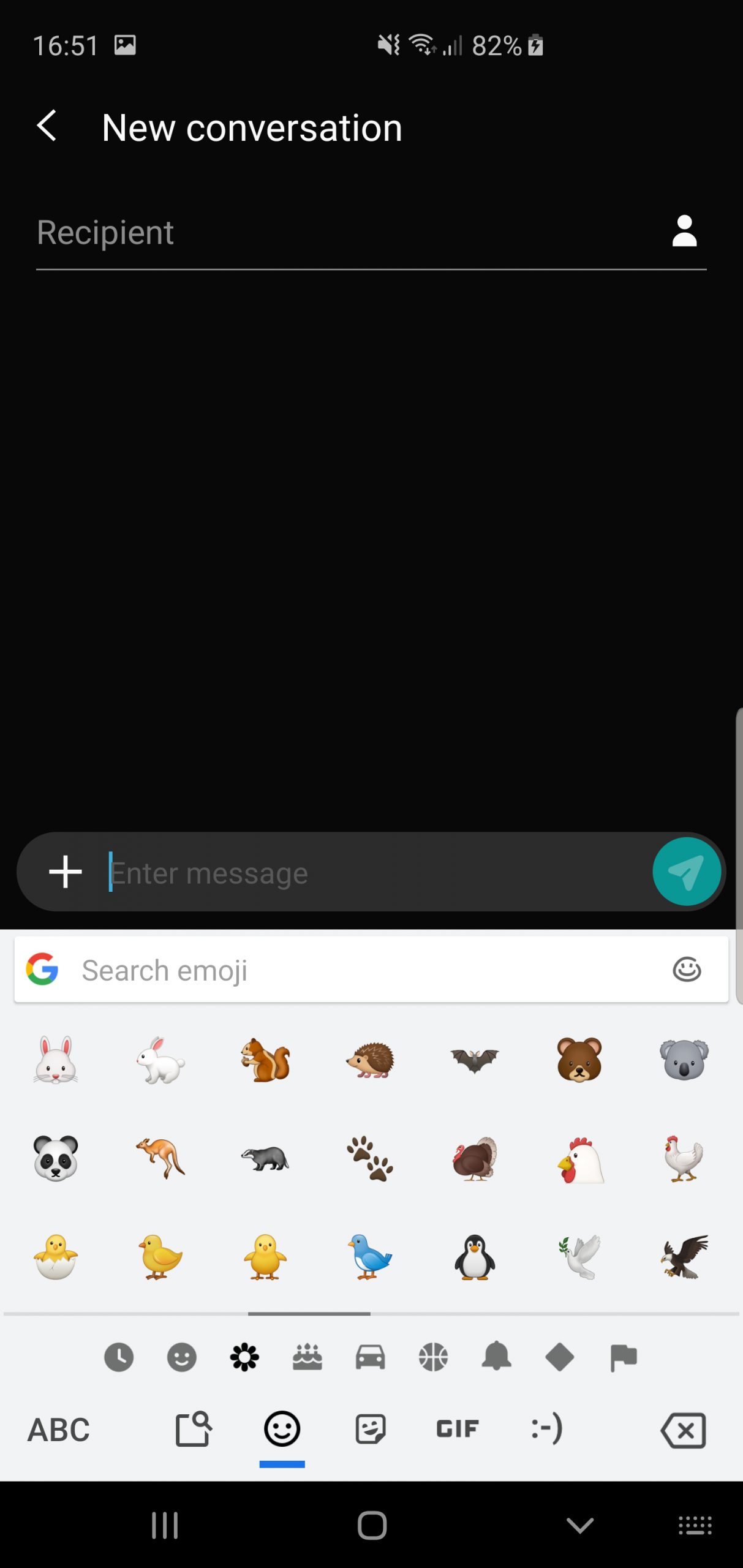Insert the penguin emoji
This screenshot has width=743, height=1568.
click(475, 1257)
